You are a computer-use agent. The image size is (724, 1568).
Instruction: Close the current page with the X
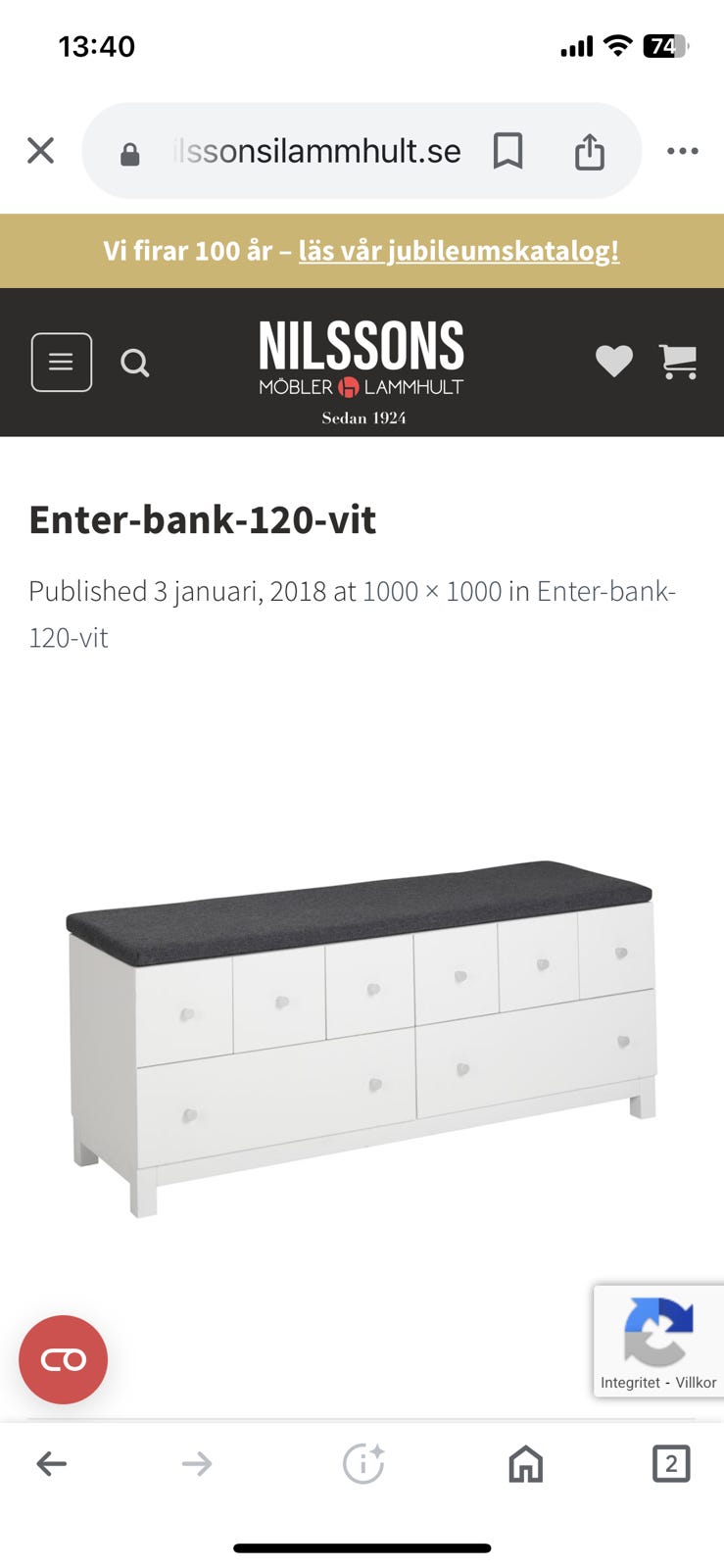(41, 150)
